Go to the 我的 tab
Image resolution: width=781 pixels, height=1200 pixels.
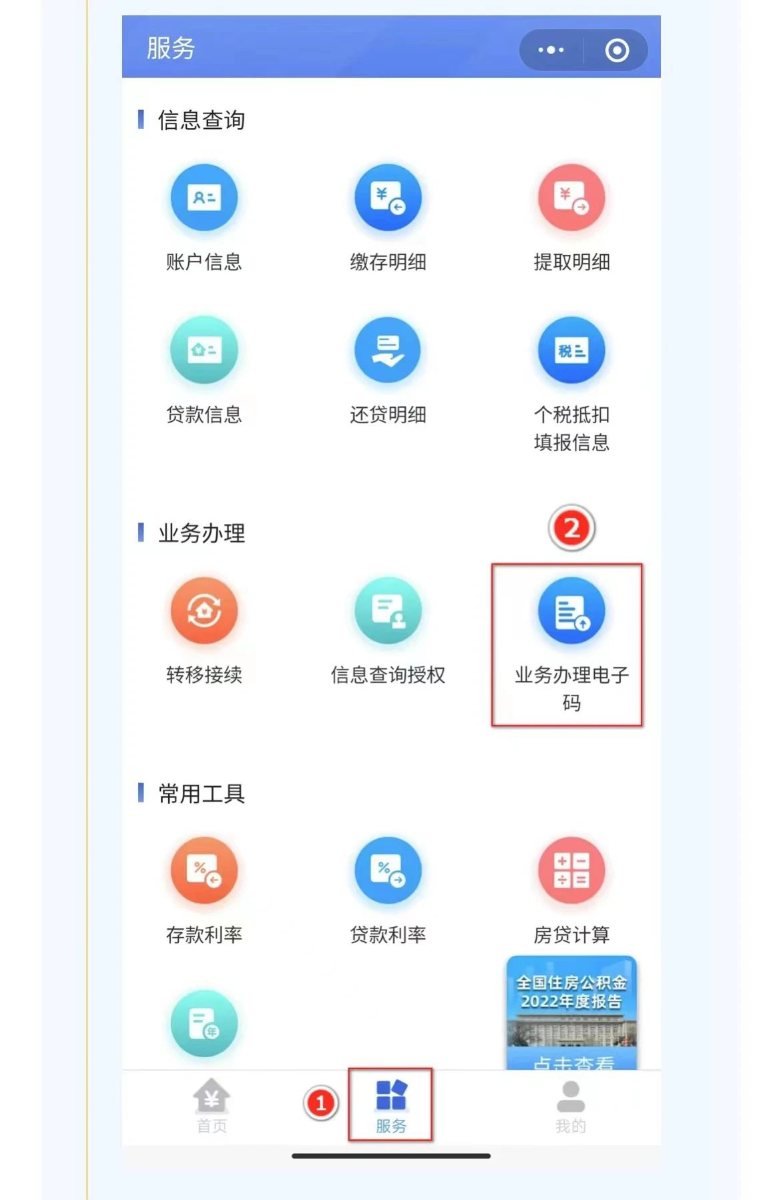point(570,1105)
